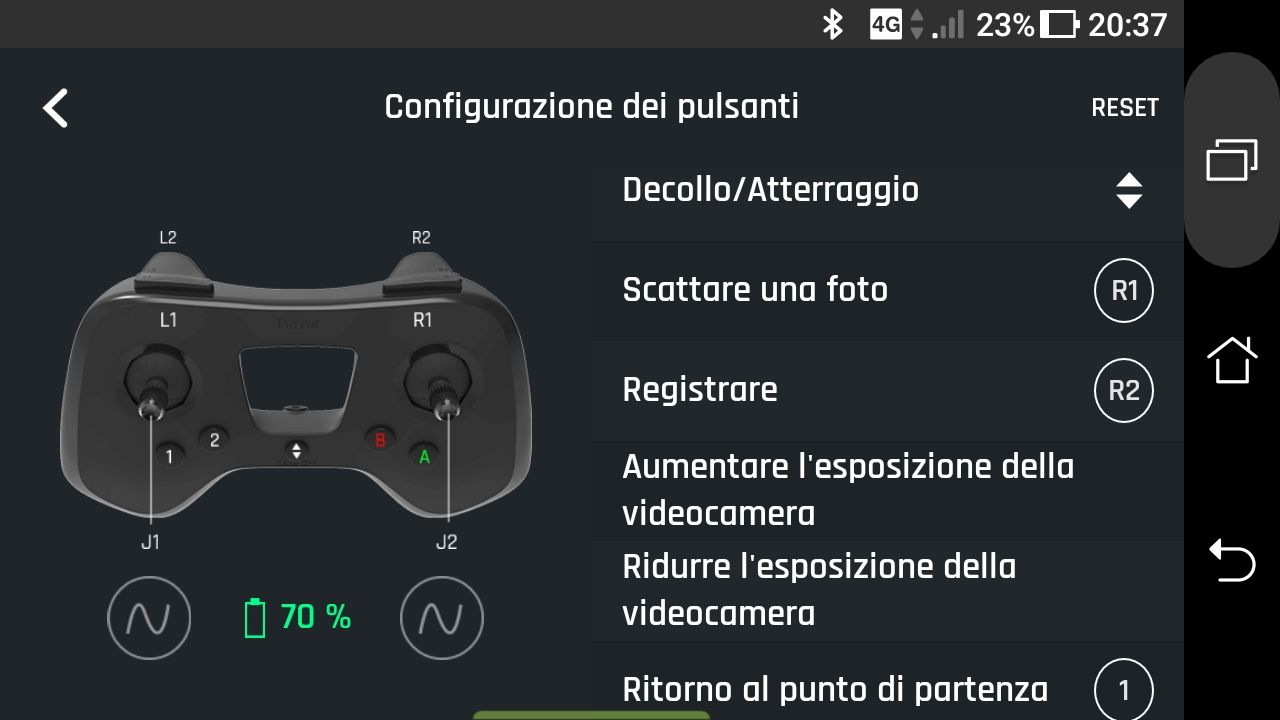The height and width of the screenshot is (720, 1280).
Task: Assign button to Aumentare l'esposizione della videocamera
Action: 887,490
